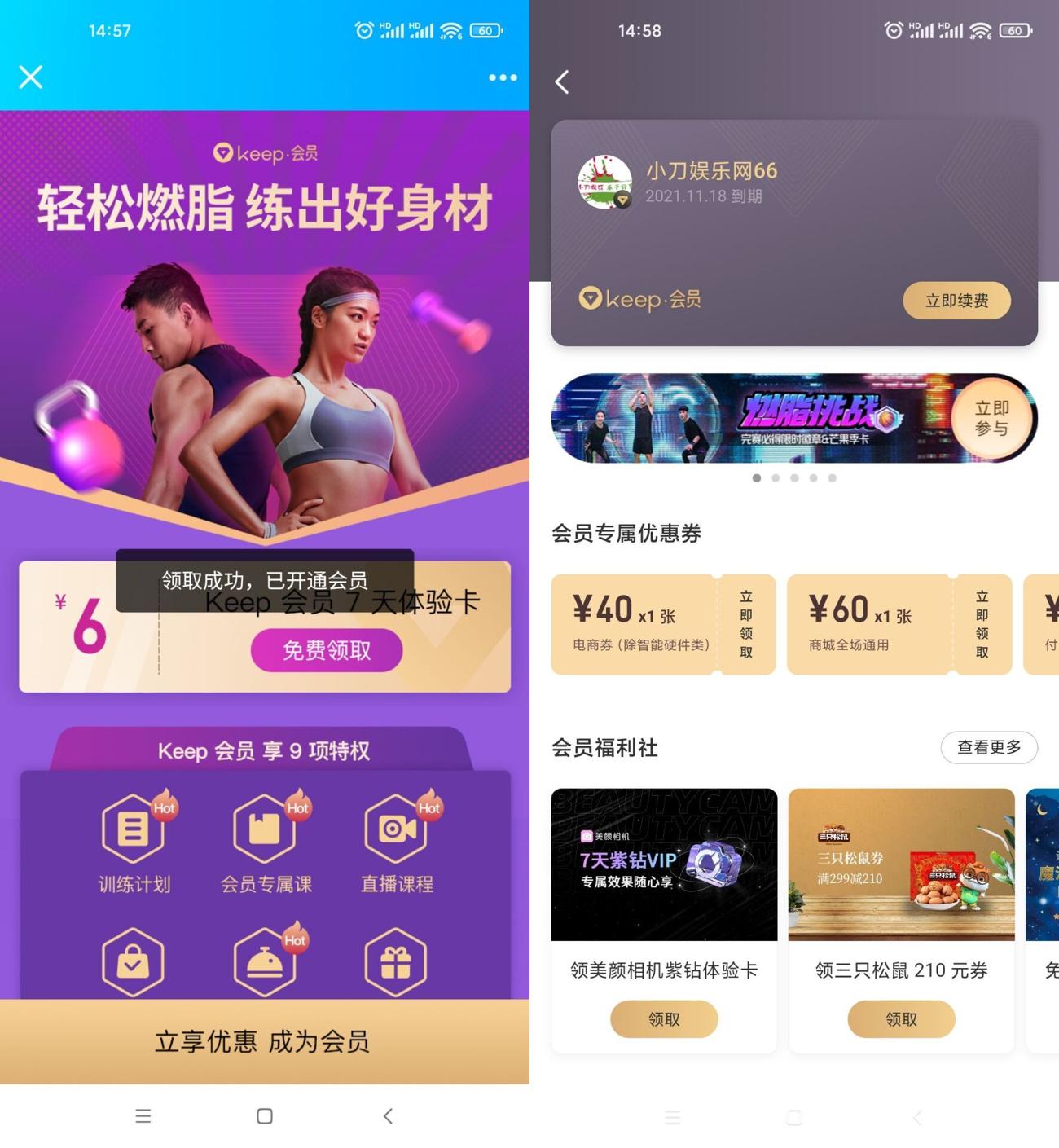Image resolution: width=1059 pixels, height=1148 pixels.
Task: Tap 免费领取 to claim the 7-day trial
Action: click(326, 650)
